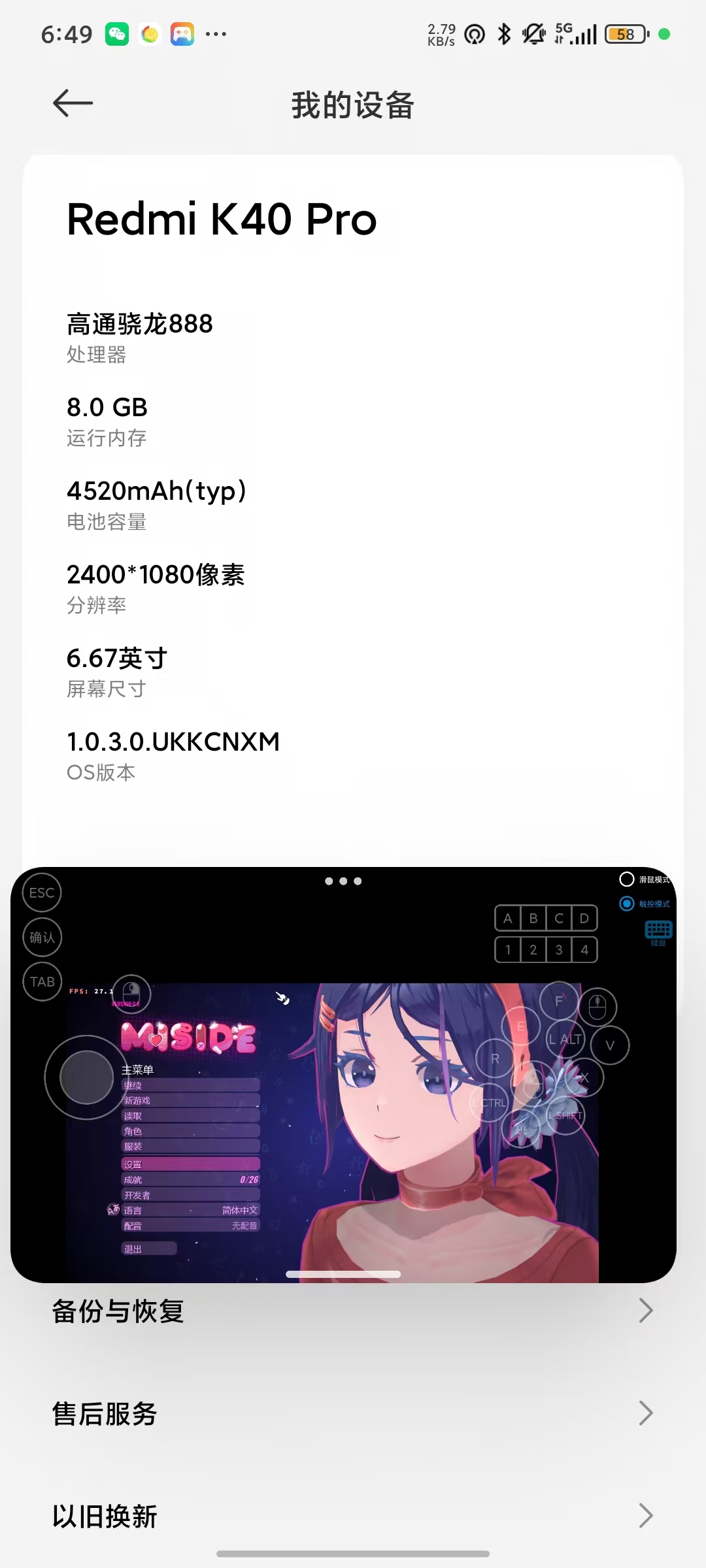
Task: Tap the 4 key in the key grid
Action: pos(584,950)
